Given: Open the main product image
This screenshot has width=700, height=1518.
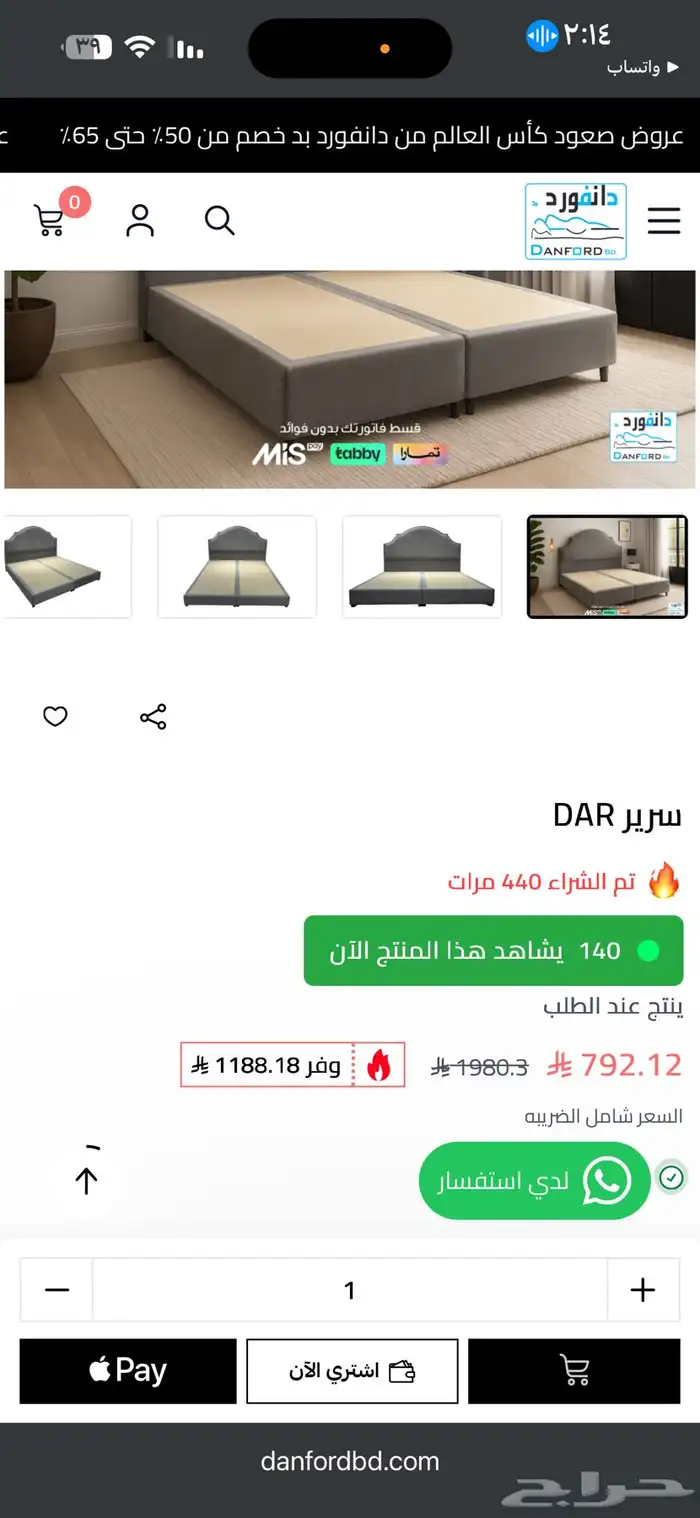Looking at the screenshot, I should pos(350,378).
